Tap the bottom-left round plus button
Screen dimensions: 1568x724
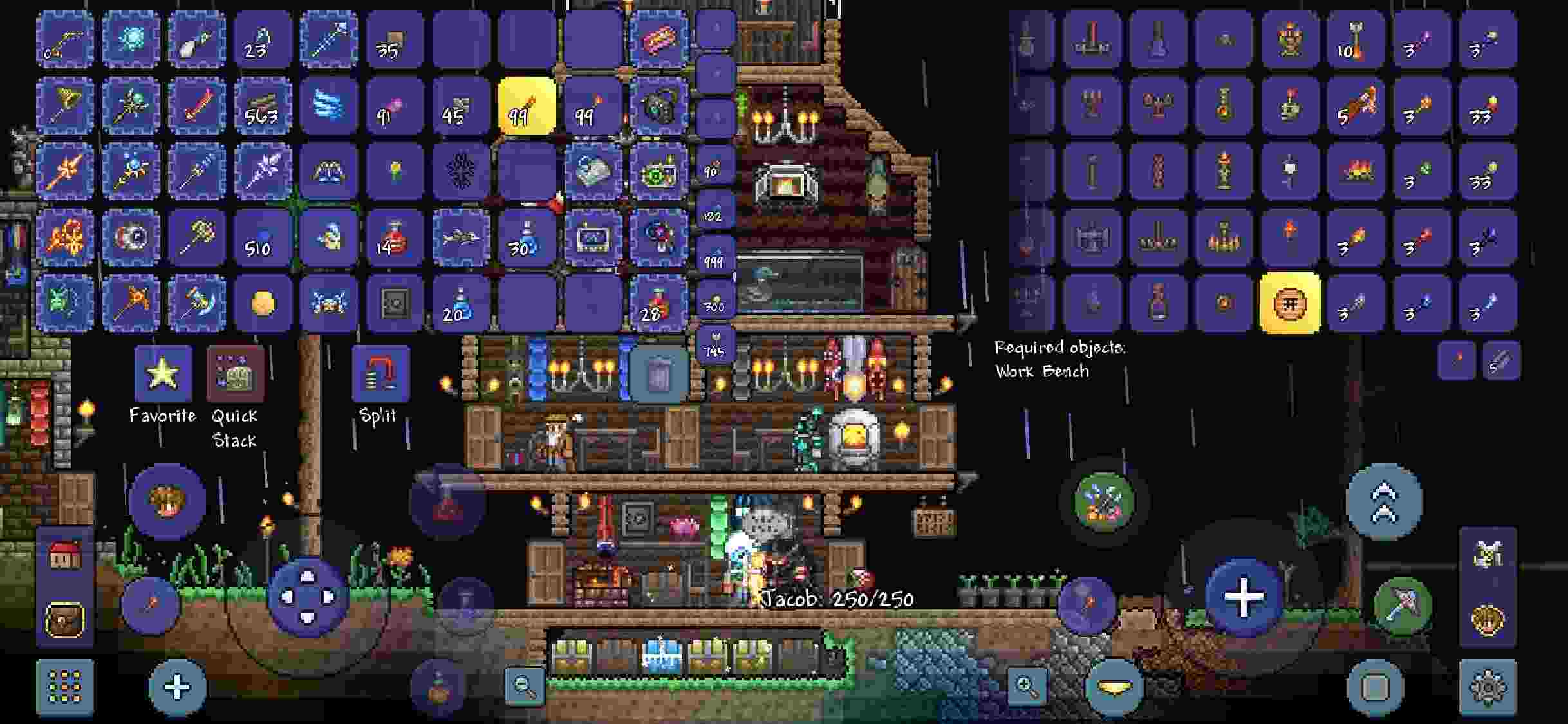tap(178, 687)
